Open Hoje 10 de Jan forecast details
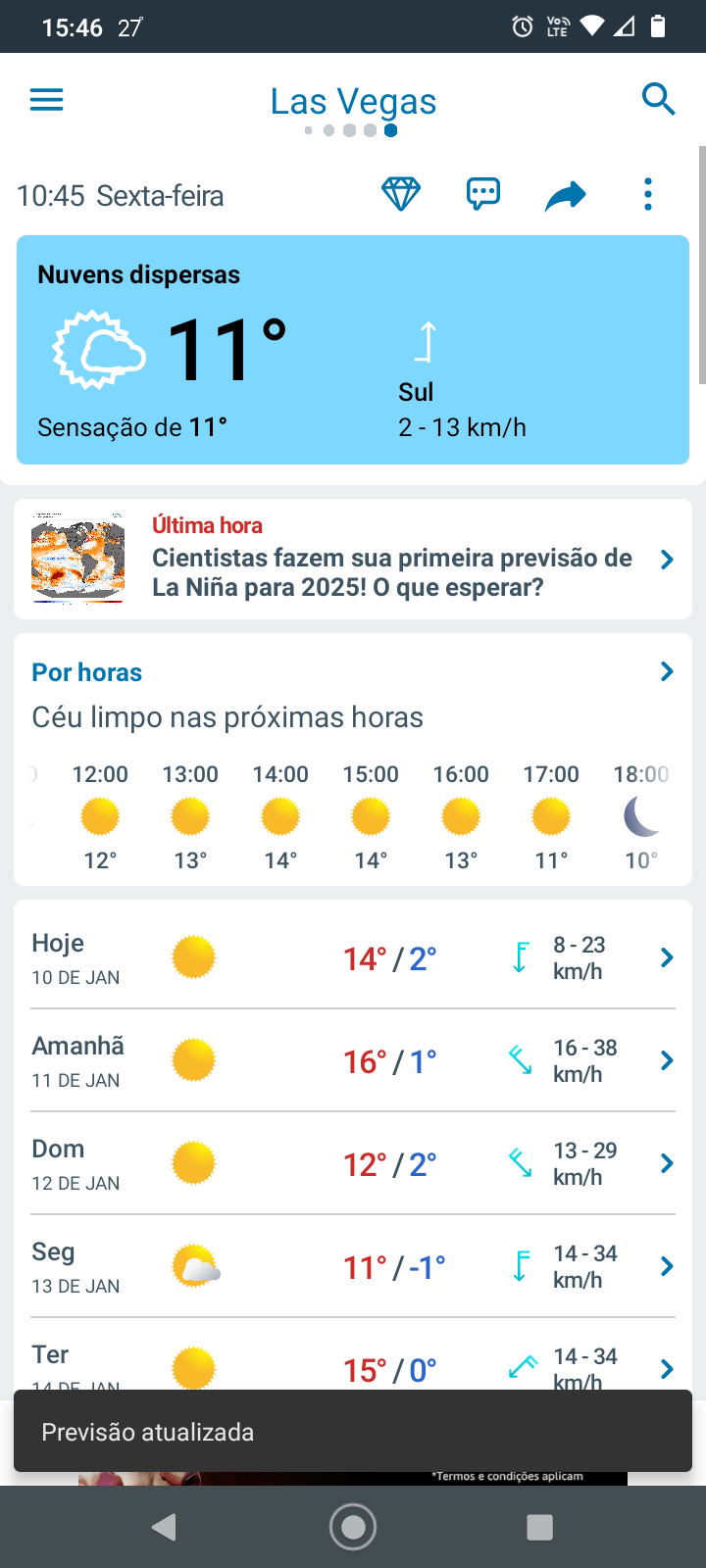 coord(353,958)
